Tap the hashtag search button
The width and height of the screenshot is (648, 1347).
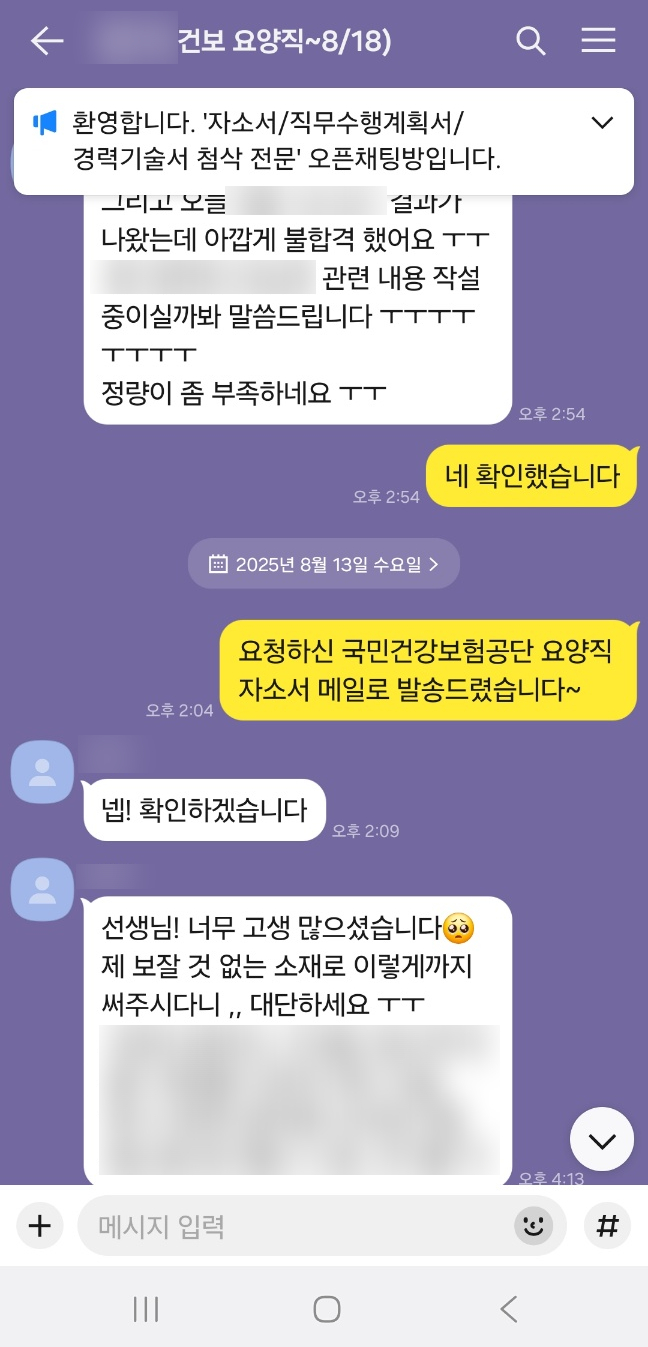(x=607, y=1226)
